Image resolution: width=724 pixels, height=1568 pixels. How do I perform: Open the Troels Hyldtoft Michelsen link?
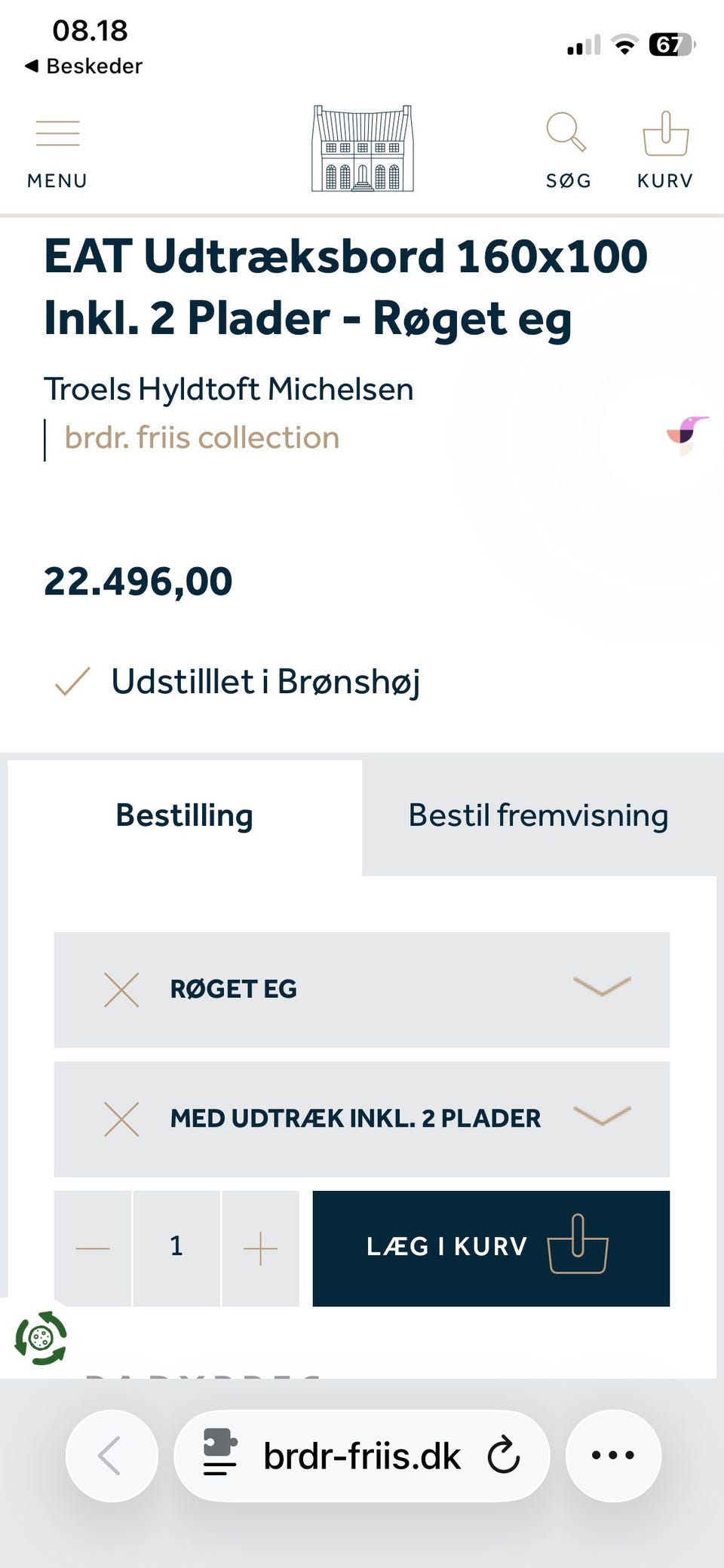click(x=229, y=389)
